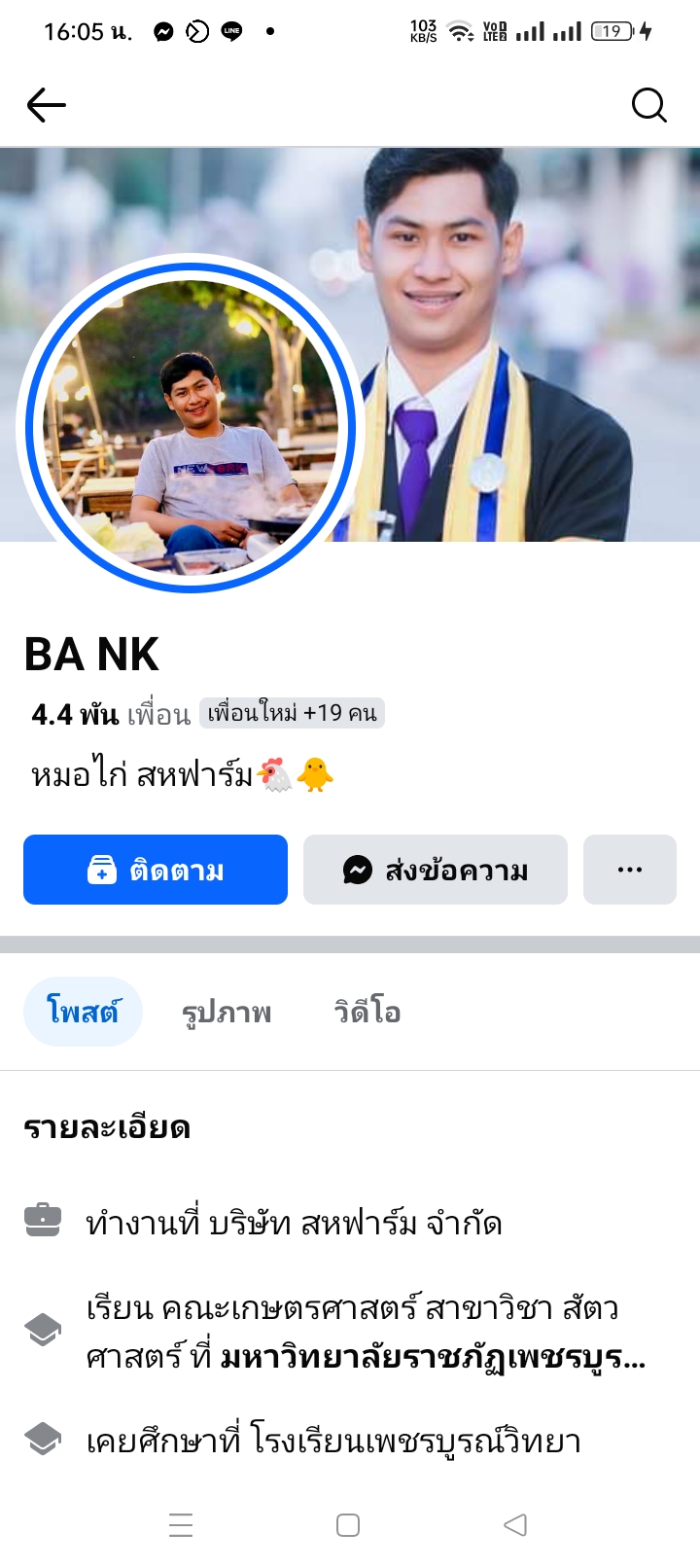This screenshot has height=1568, width=700.
Task: Open the search magnifier icon
Action: click(x=648, y=104)
